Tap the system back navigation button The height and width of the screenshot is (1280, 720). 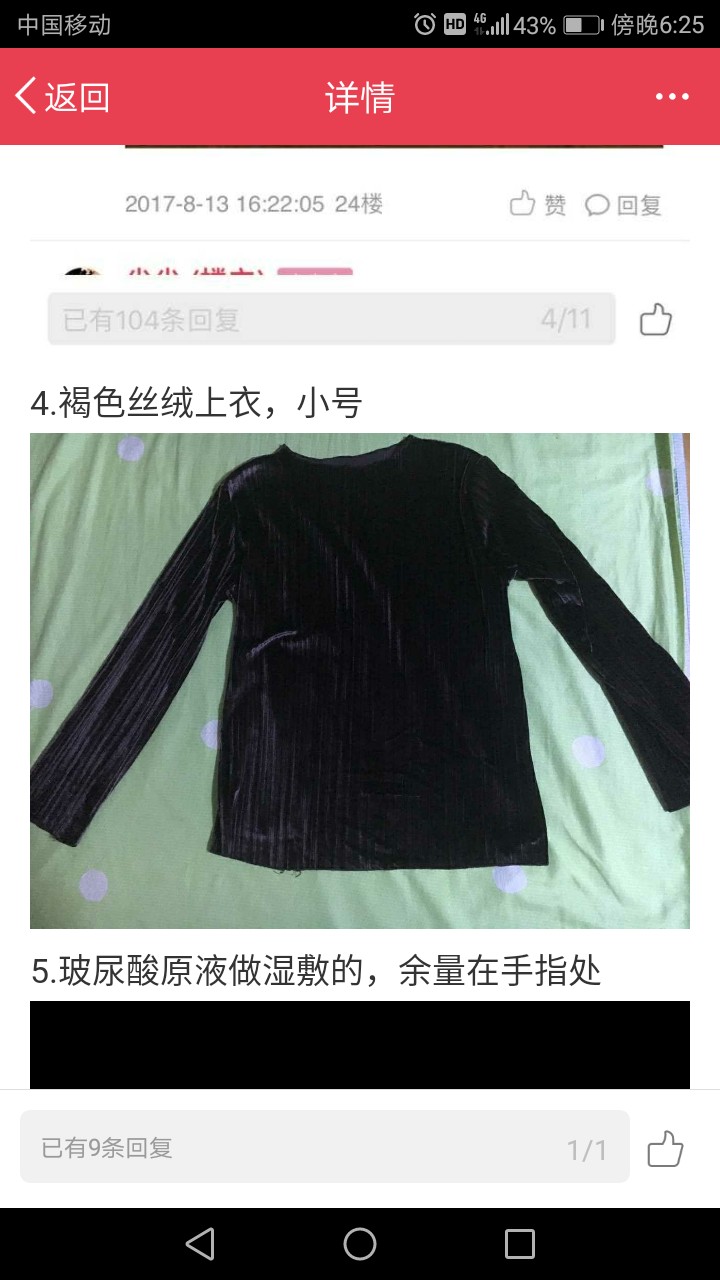[200, 1244]
